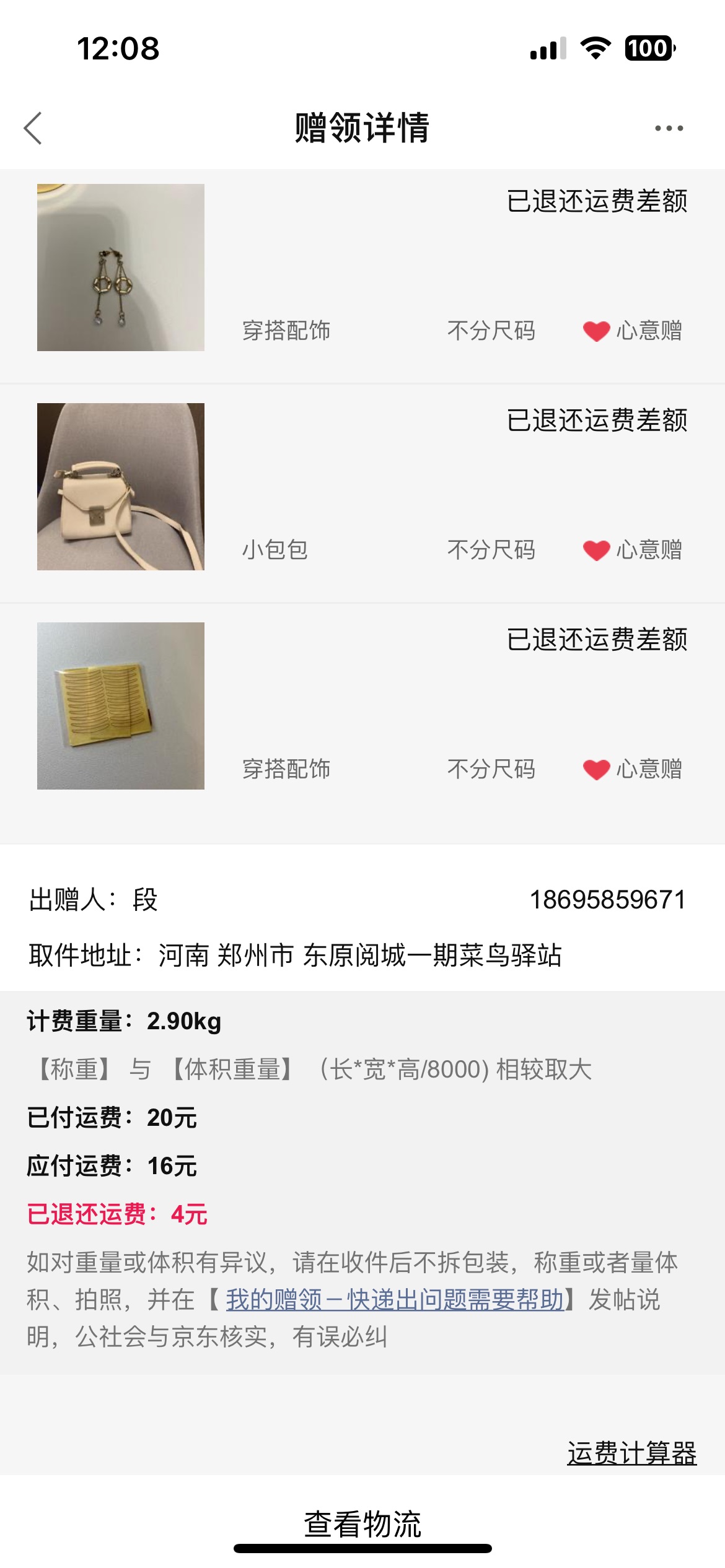Open the 我的赠领—快递出问题需要帮助 link
Screen dimensions: 725x1568
[395, 1299]
